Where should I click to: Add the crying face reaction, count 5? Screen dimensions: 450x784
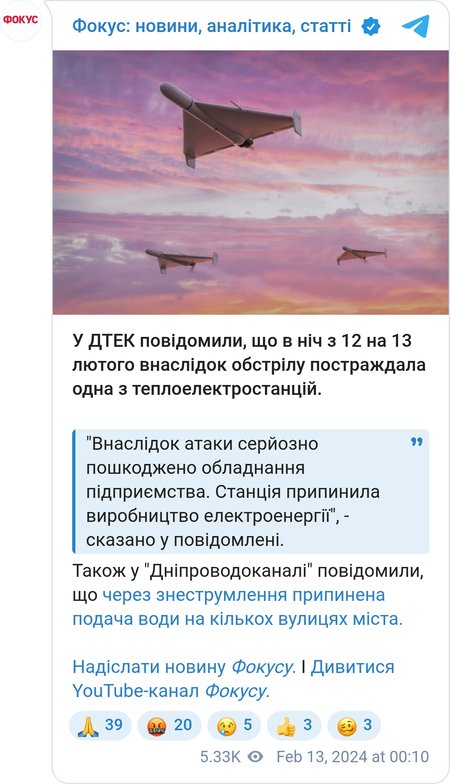pyautogui.click(x=234, y=725)
